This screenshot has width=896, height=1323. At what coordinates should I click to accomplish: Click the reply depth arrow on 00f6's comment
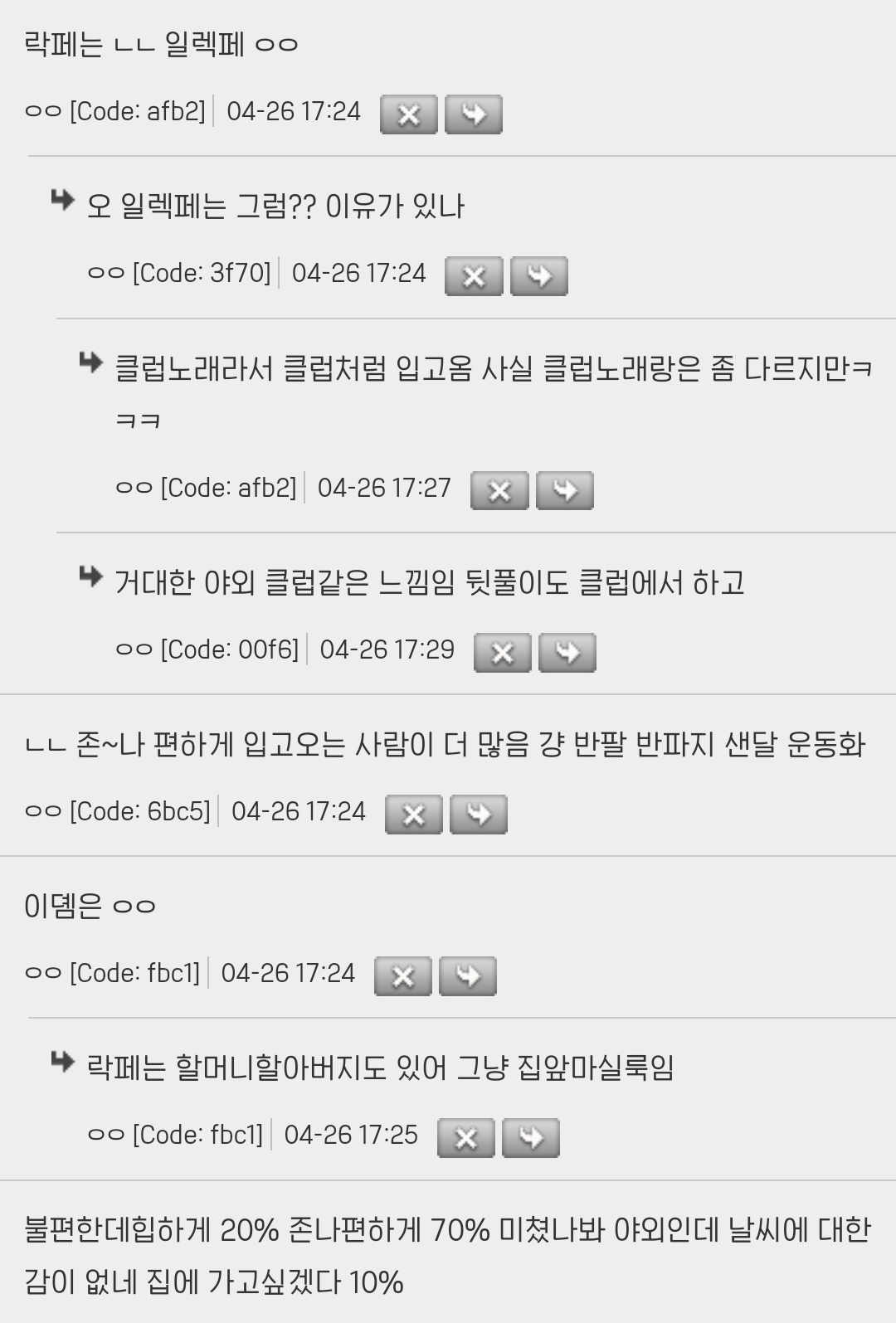(x=90, y=581)
